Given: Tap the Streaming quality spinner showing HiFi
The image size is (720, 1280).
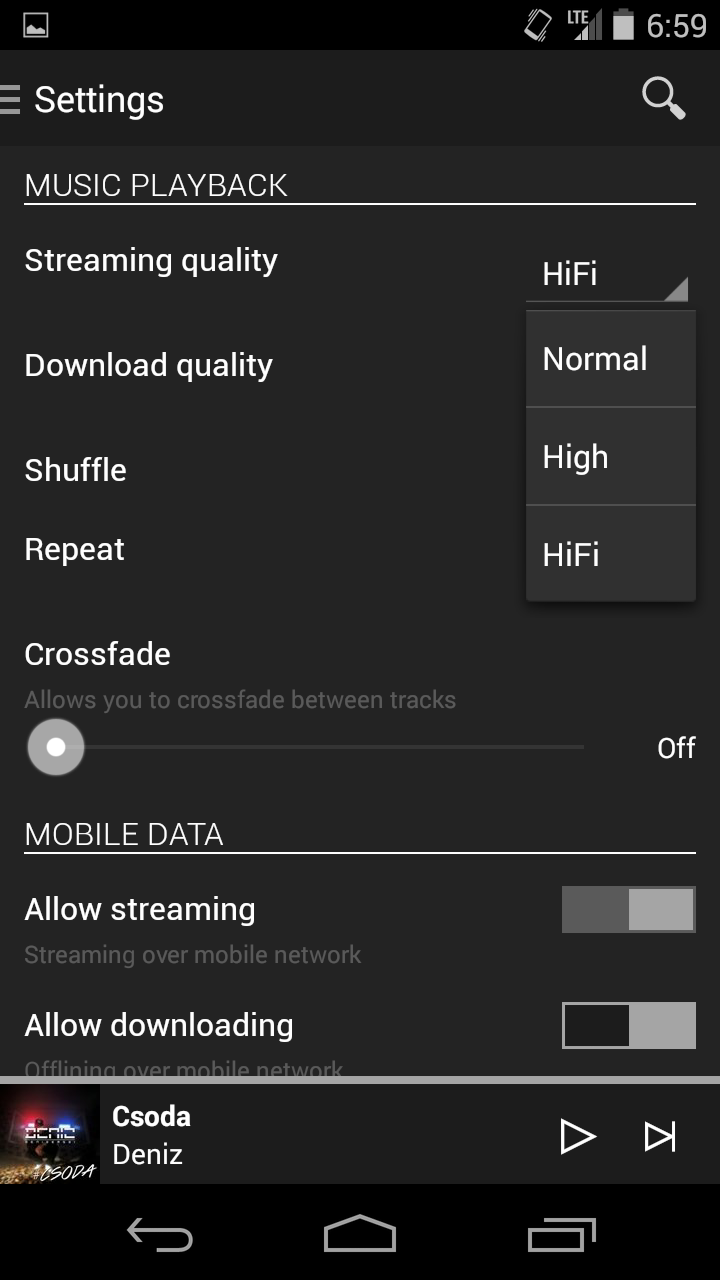Looking at the screenshot, I should (x=609, y=274).
